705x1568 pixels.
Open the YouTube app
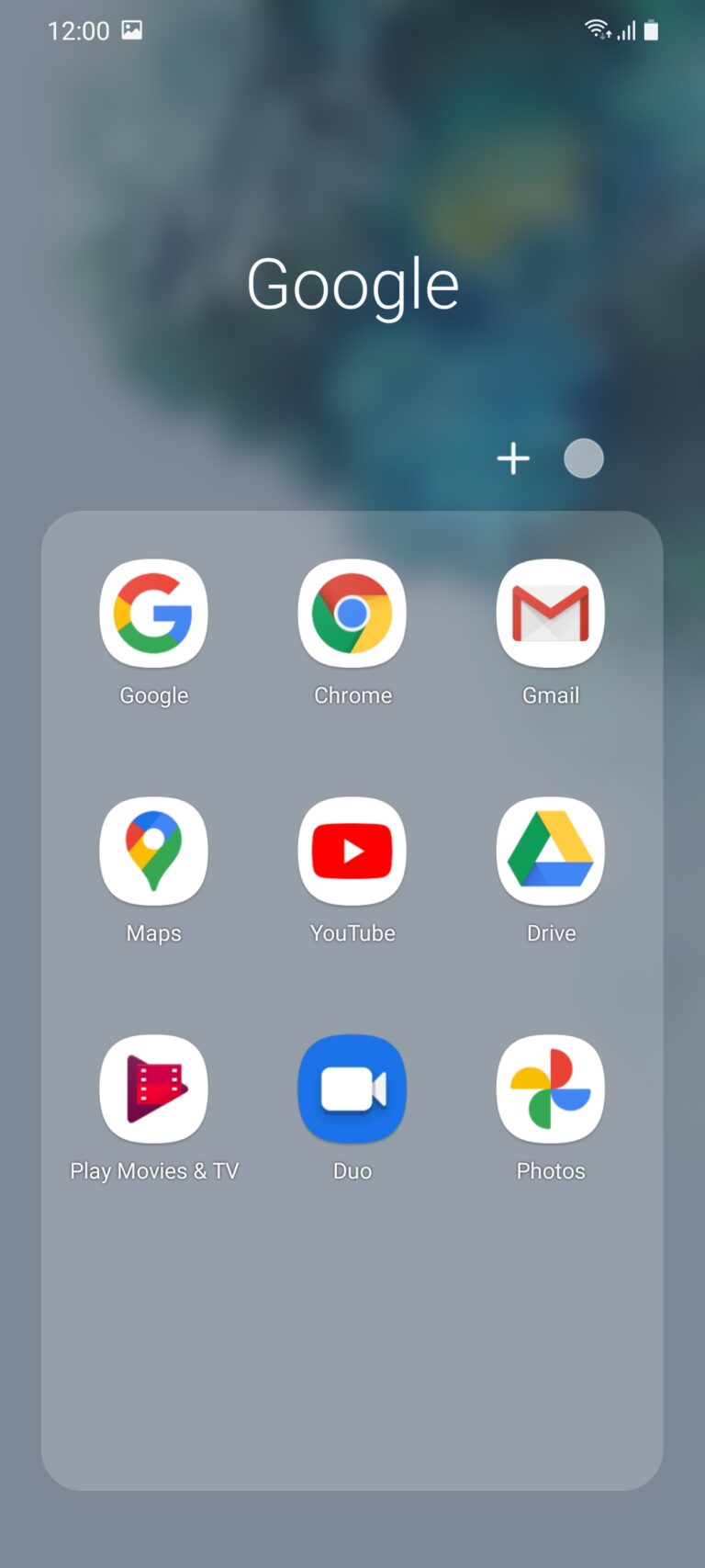click(x=352, y=852)
